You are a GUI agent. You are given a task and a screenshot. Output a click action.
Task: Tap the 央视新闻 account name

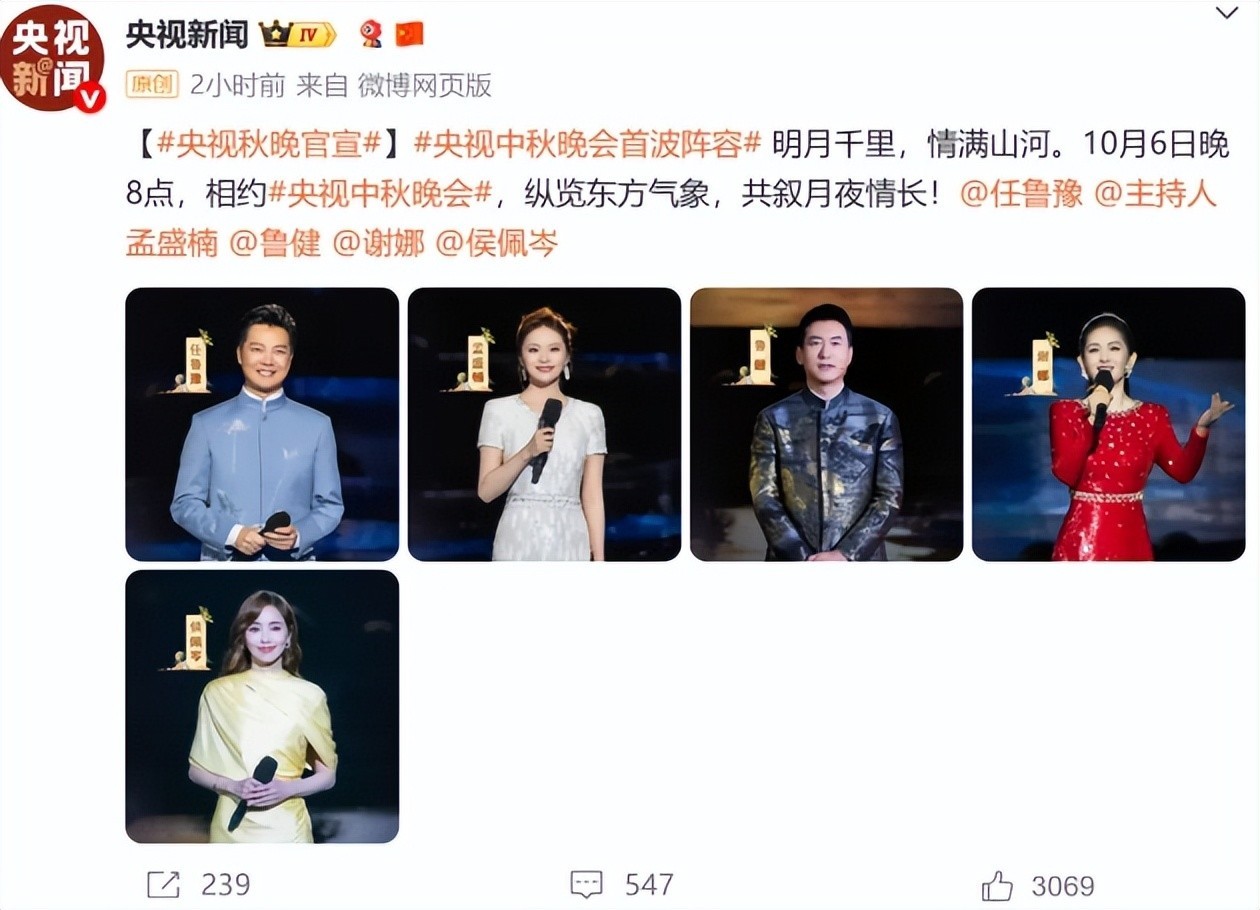pyautogui.click(x=187, y=34)
